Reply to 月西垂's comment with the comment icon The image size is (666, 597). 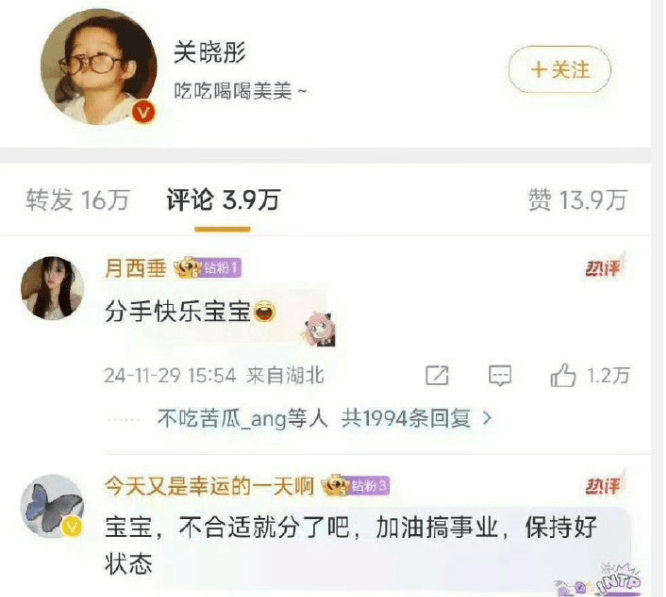(x=500, y=376)
